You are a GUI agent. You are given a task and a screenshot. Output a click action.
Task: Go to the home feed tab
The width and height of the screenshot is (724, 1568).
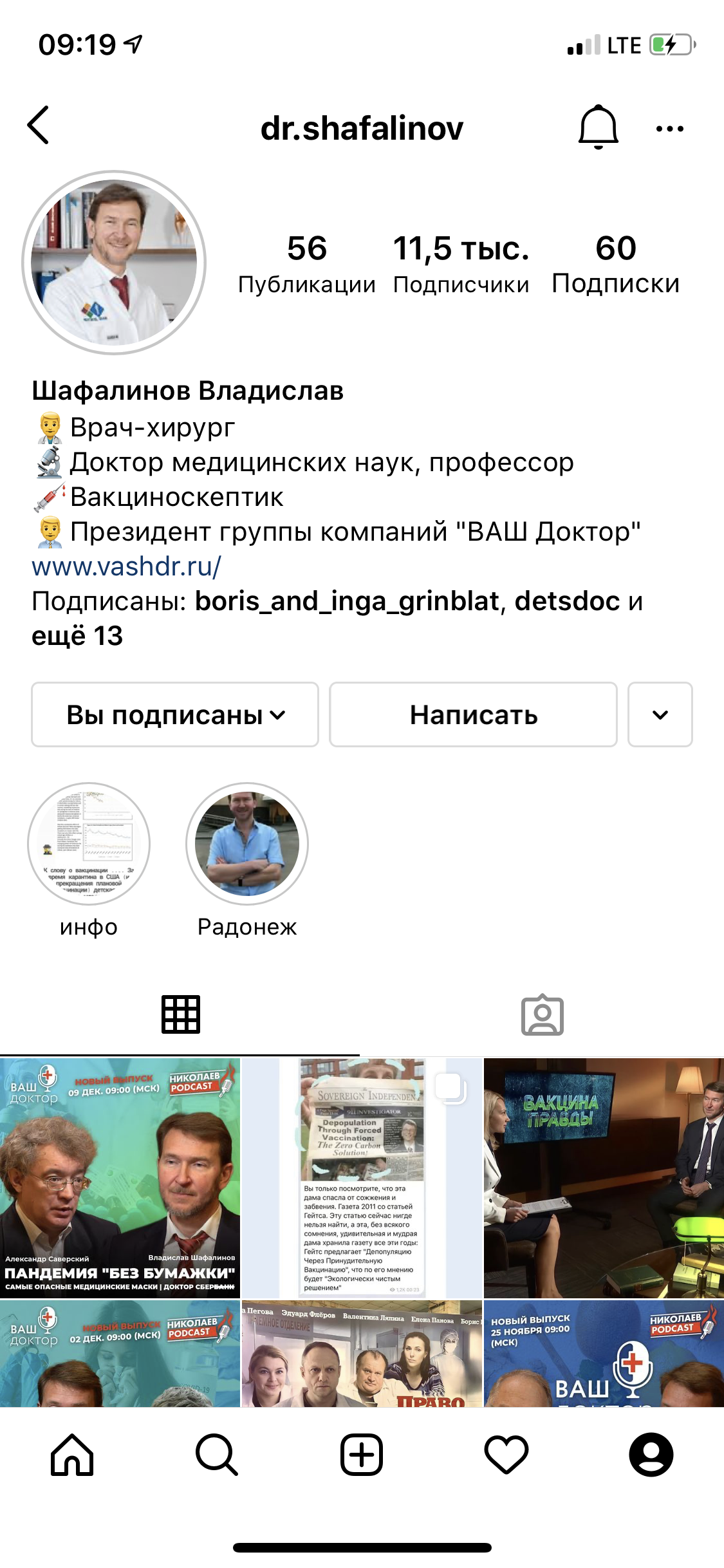pyautogui.click(x=72, y=1454)
